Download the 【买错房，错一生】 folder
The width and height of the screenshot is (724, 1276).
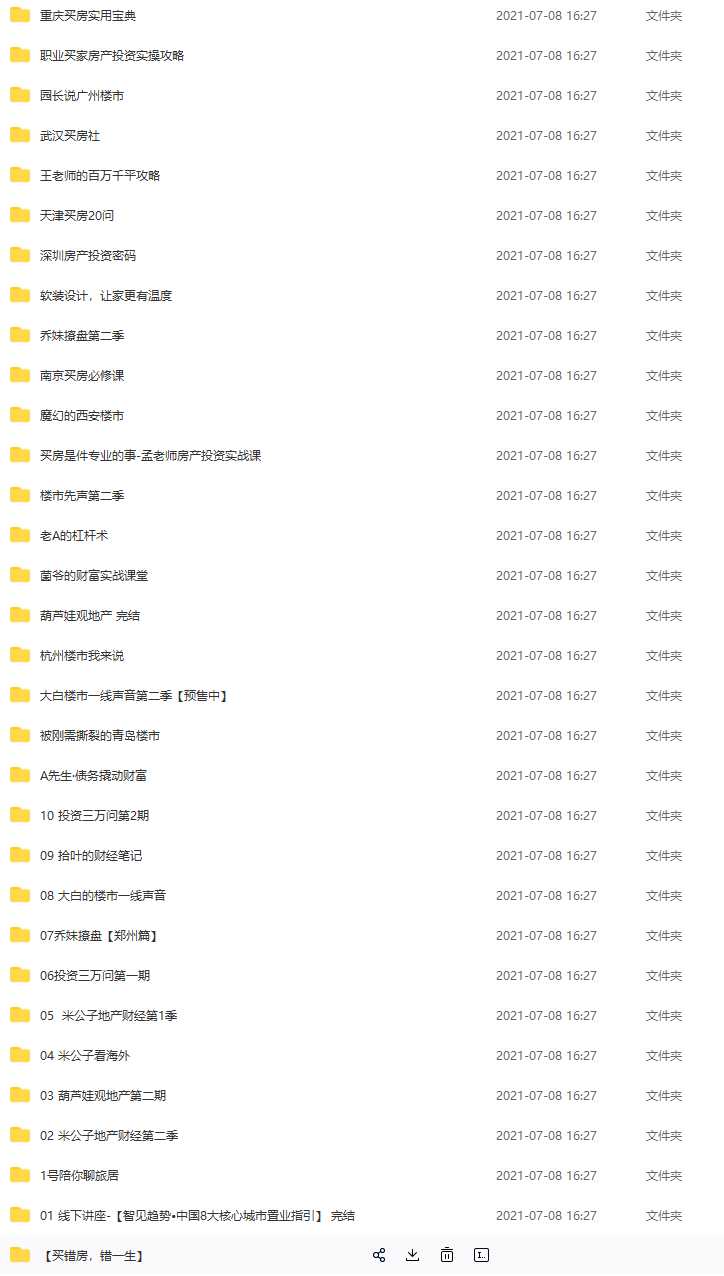coord(413,1255)
